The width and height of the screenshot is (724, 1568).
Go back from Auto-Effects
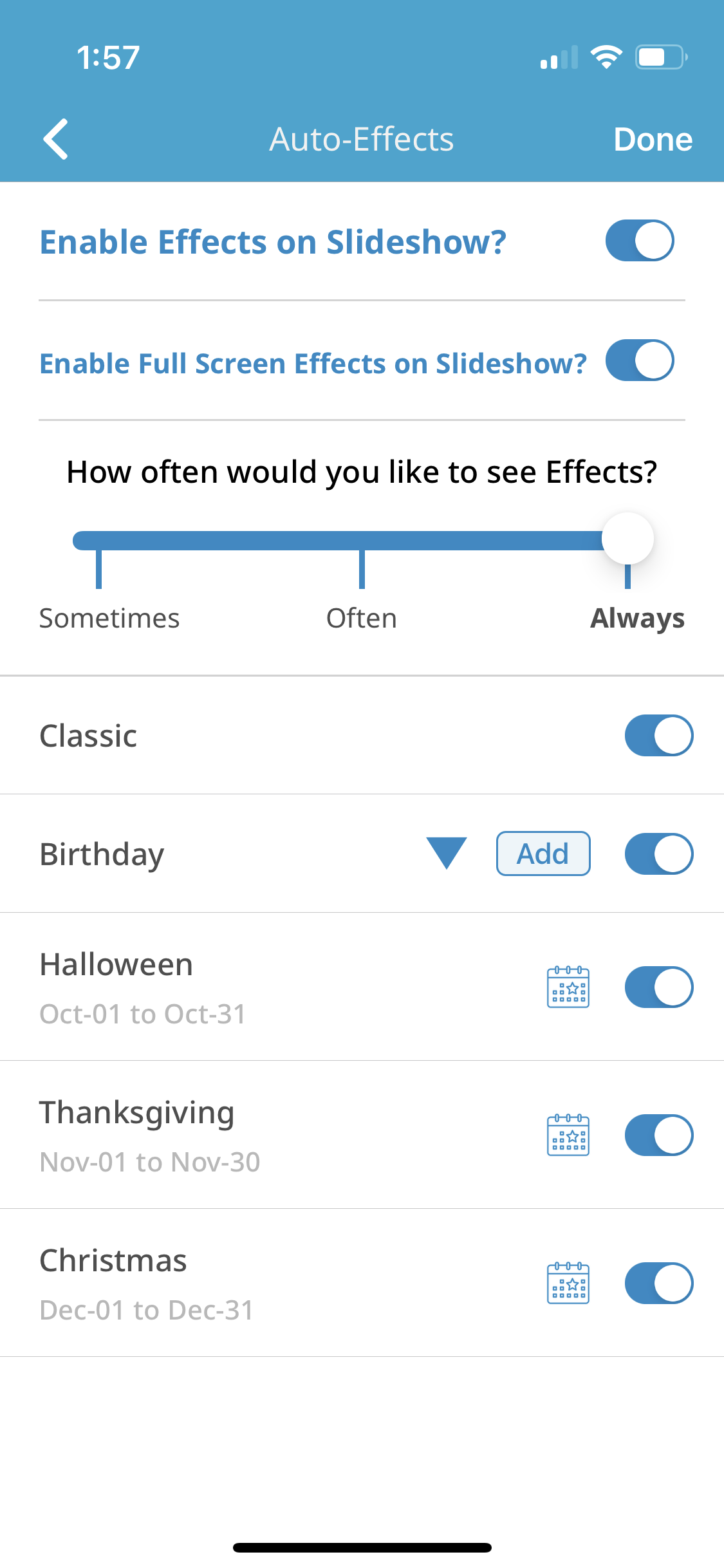pos(56,139)
